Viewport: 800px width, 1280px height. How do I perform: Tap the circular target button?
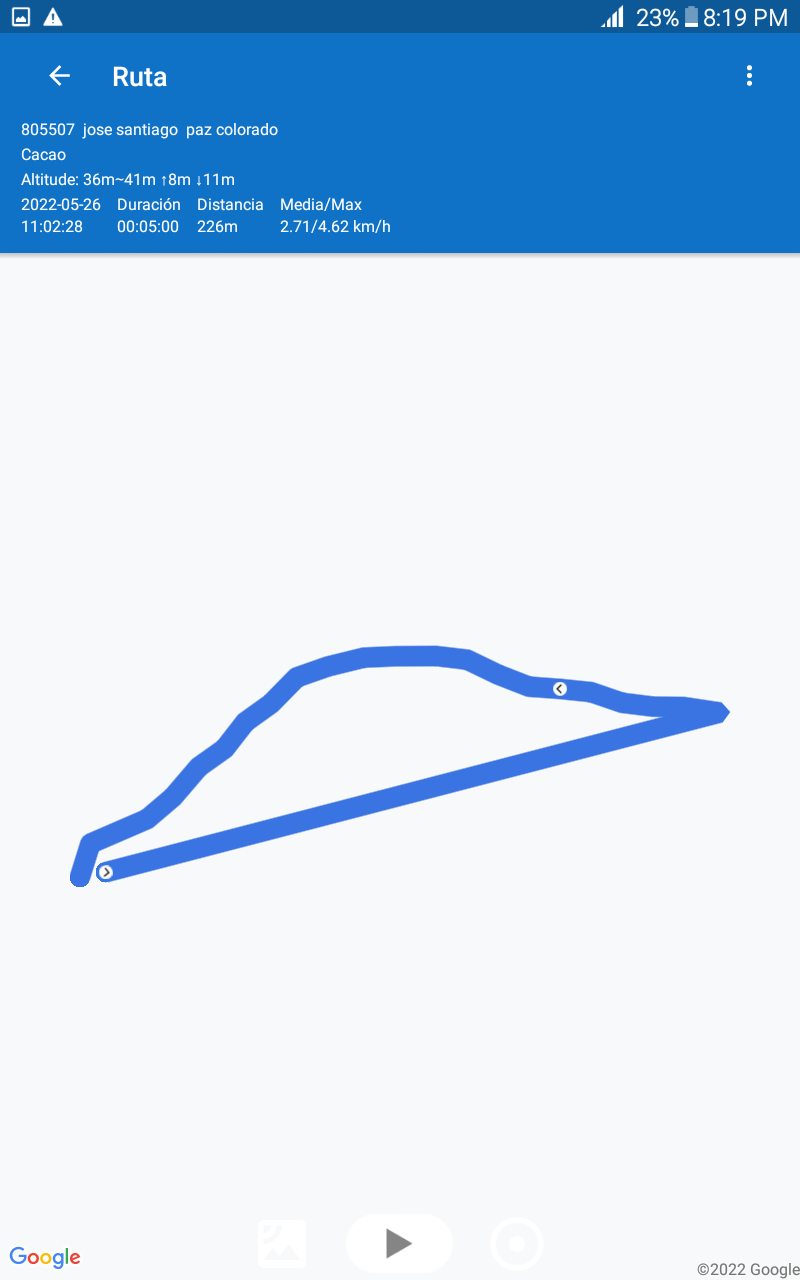517,1244
